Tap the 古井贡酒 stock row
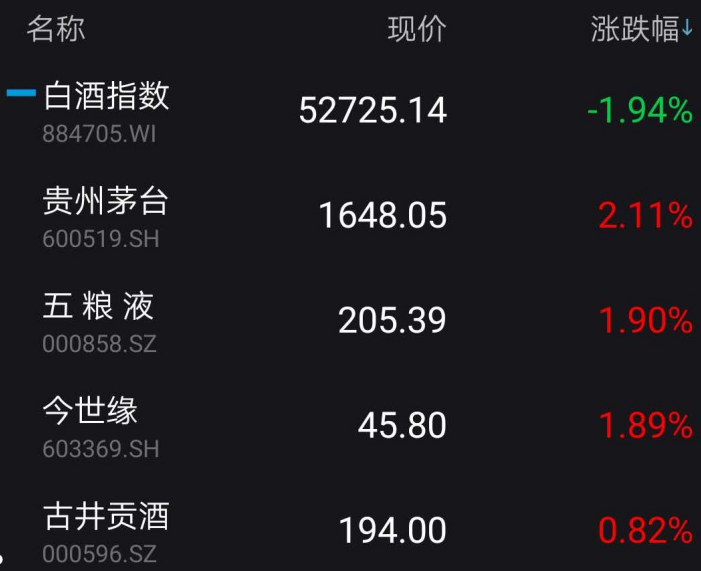The width and height of the screenshot is (701, 571). click(x=350, y=530)
